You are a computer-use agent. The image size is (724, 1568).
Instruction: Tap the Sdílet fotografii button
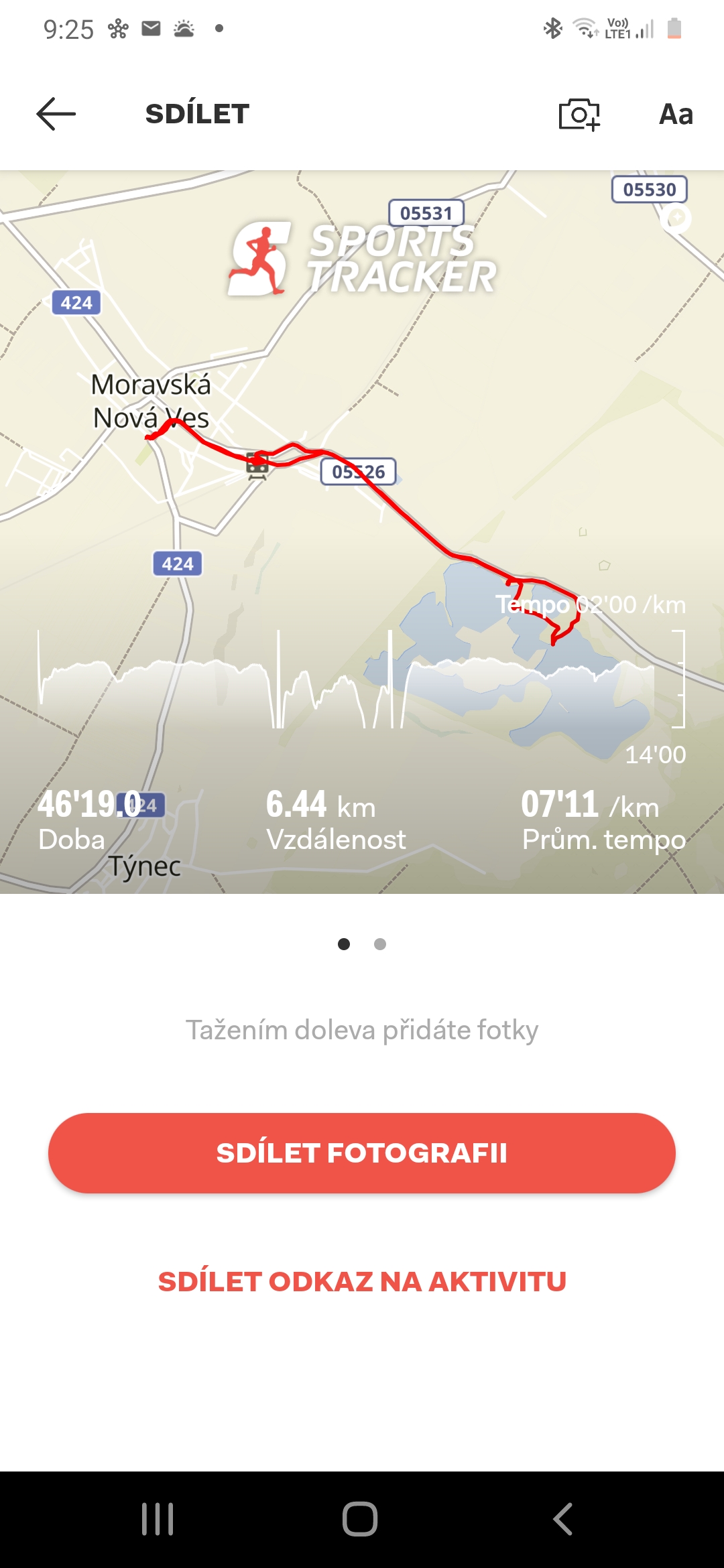(x=362, y=1153)
